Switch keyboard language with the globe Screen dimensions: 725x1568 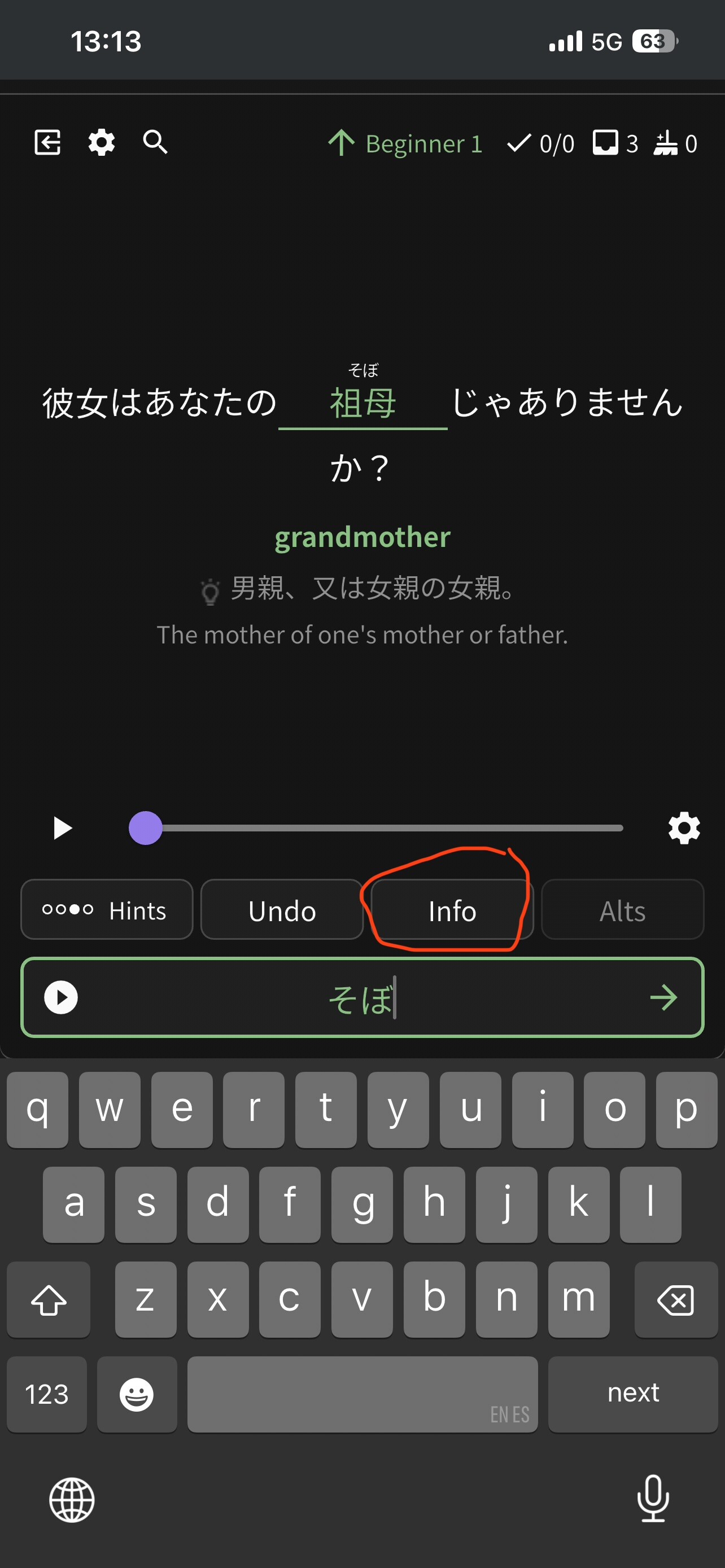coord(72,1500)
